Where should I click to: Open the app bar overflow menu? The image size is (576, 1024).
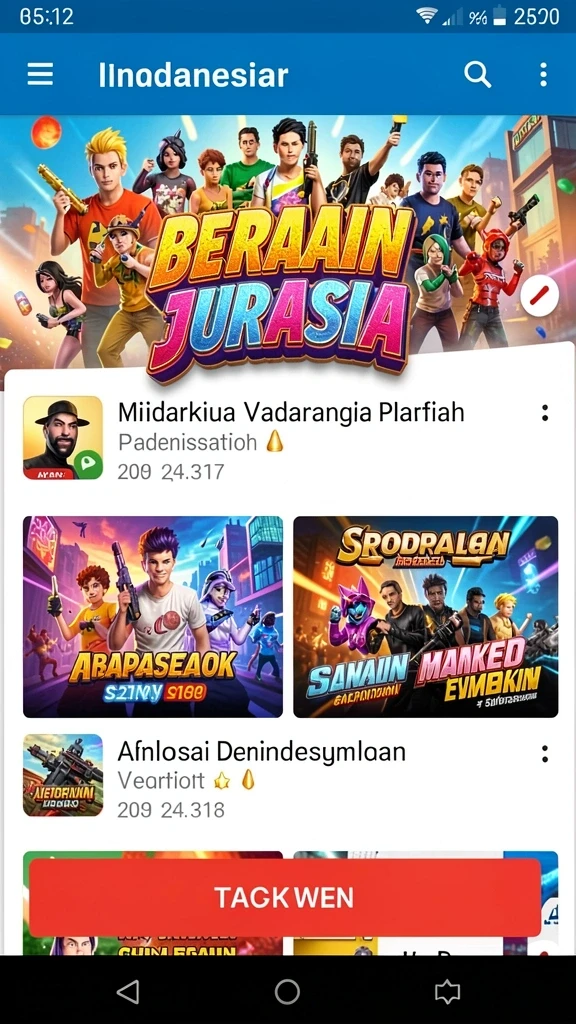click(x=543, y=74)
